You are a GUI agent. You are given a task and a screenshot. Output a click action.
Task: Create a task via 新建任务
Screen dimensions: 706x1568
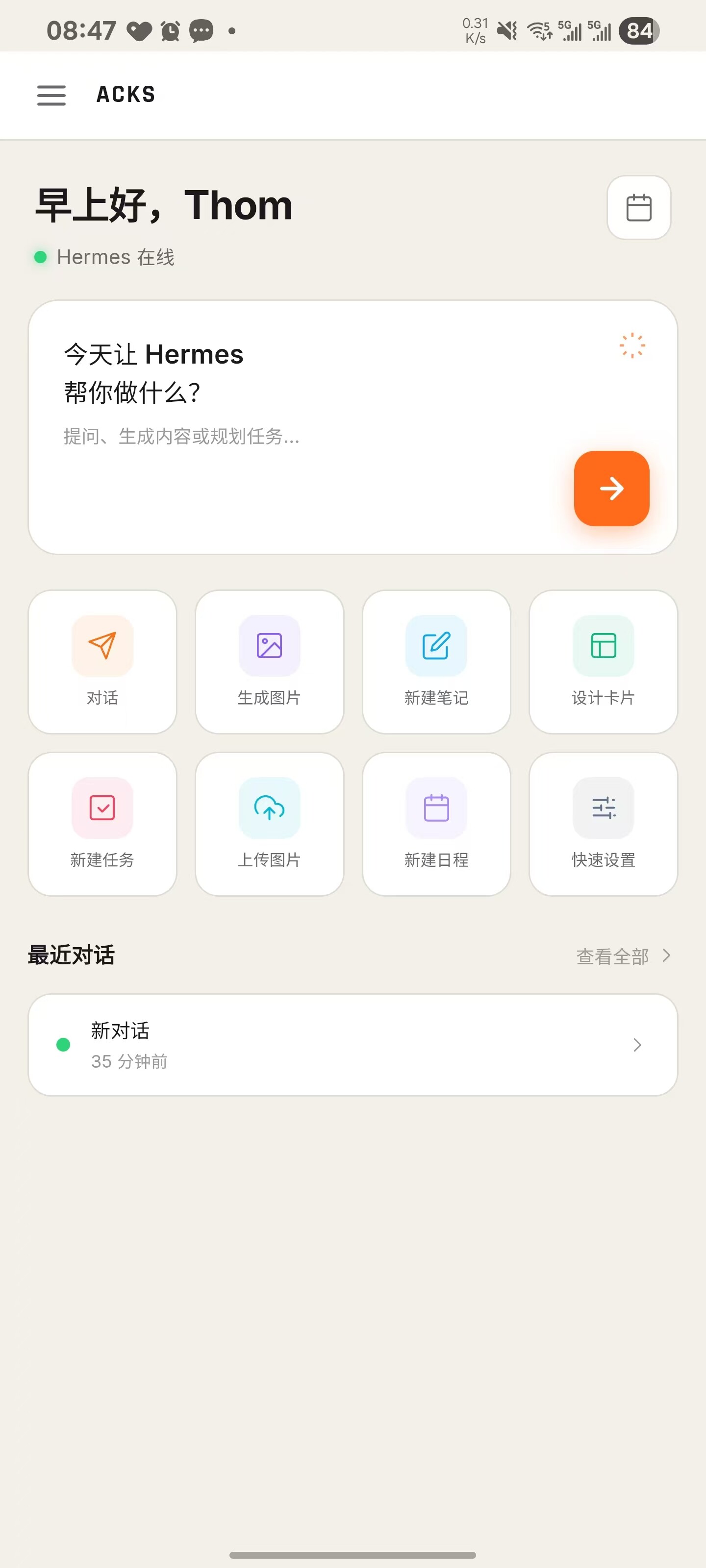(x=102, y=824)
